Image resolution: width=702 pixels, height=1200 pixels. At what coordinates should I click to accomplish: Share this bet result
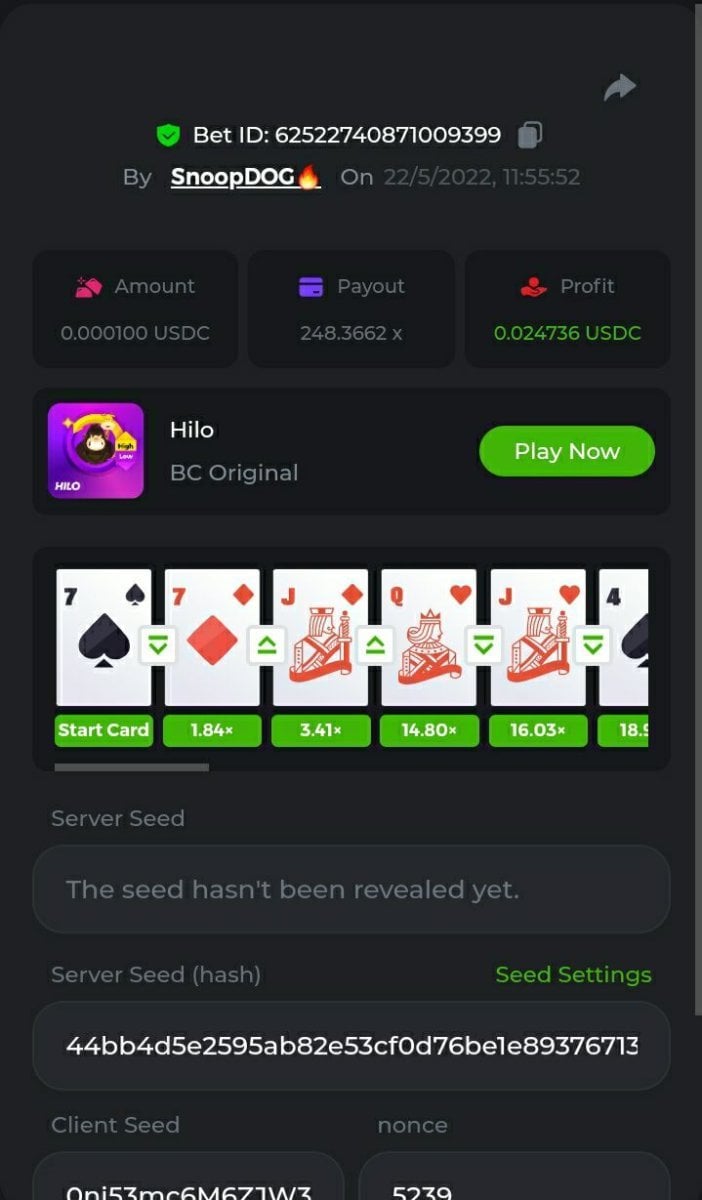click(620, 88)
